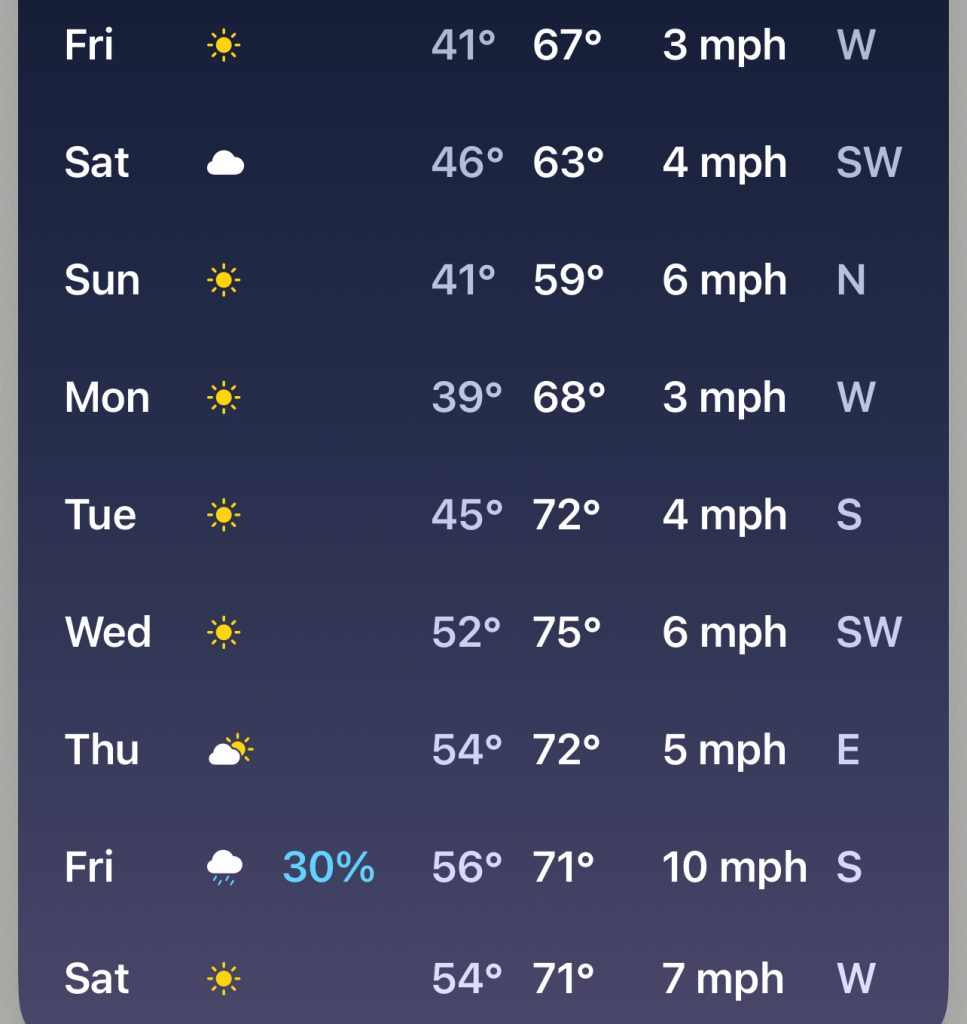Open the cloudy Sat row with 4 mph wind
967x1024 pixels.
(x=483, y=163)
